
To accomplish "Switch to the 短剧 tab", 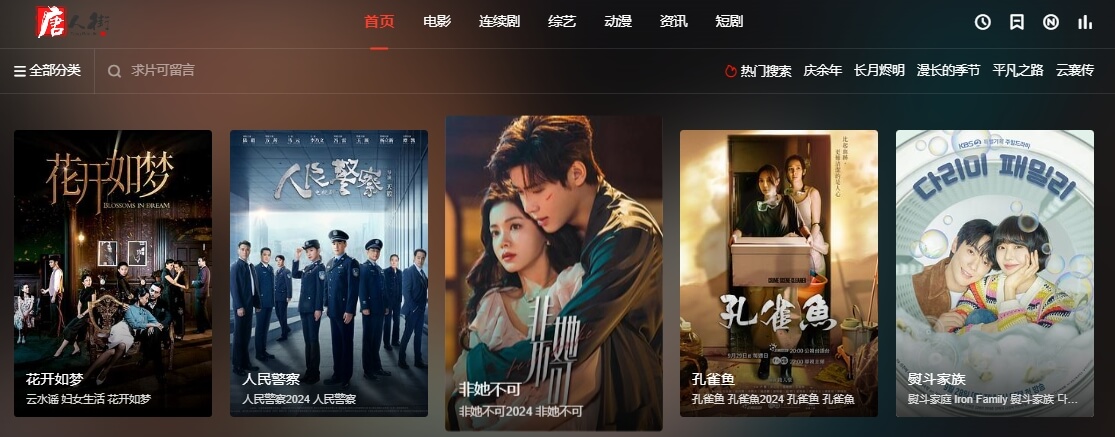I will [729, 21].
